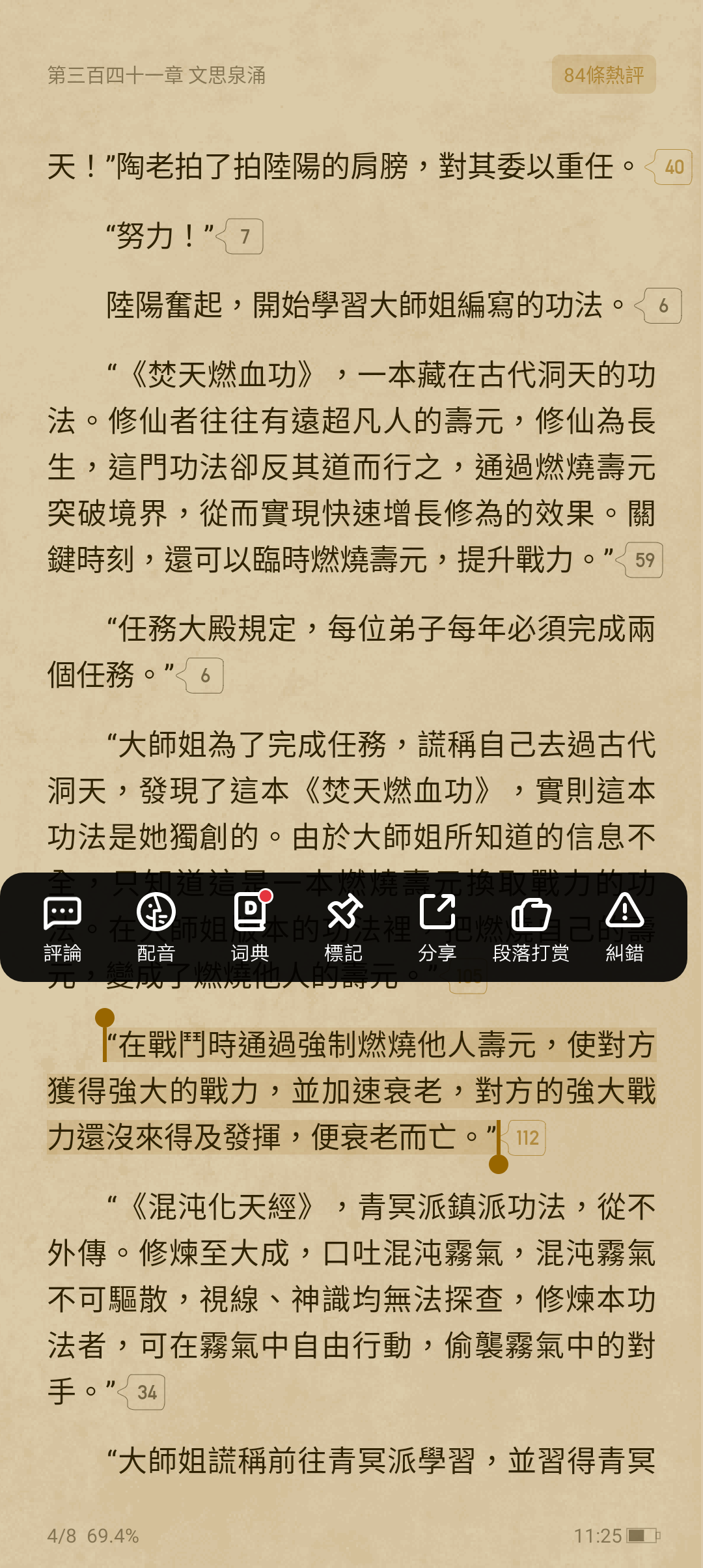
Task: Share the selected paragraph via 分享
Action: click(x=437, y=927)
